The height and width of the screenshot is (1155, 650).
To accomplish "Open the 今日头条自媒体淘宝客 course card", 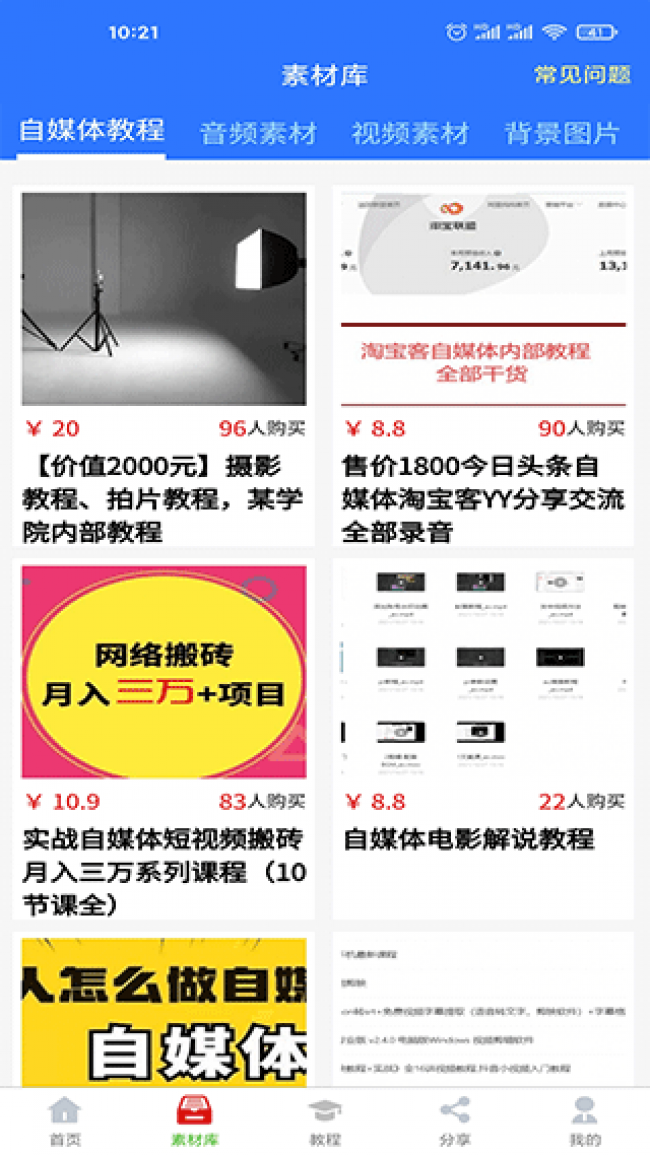I will [x=483, y=367].
